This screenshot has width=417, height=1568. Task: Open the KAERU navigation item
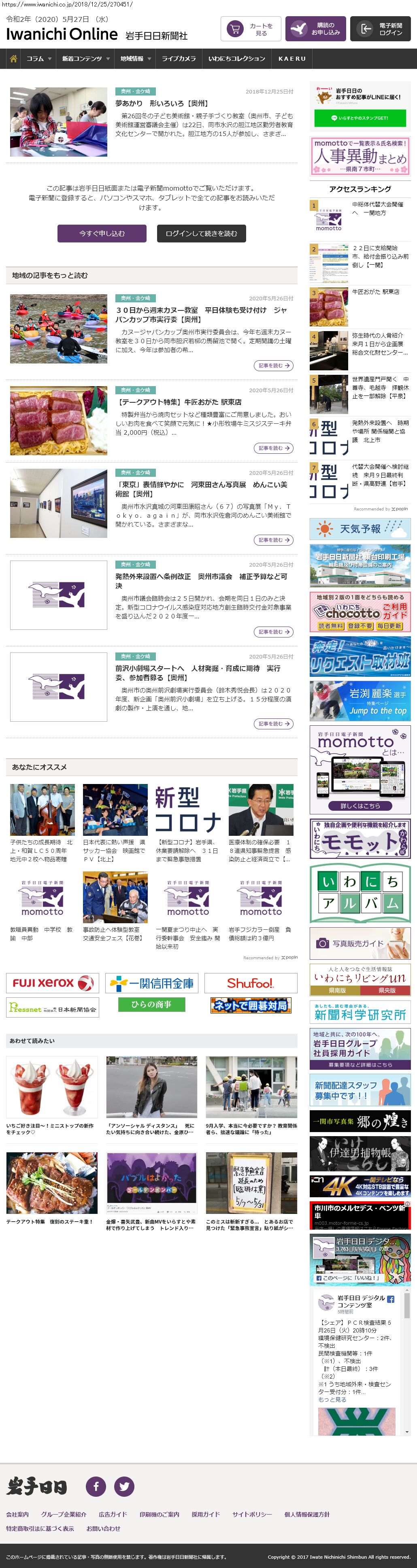click(x=291, y=58)
